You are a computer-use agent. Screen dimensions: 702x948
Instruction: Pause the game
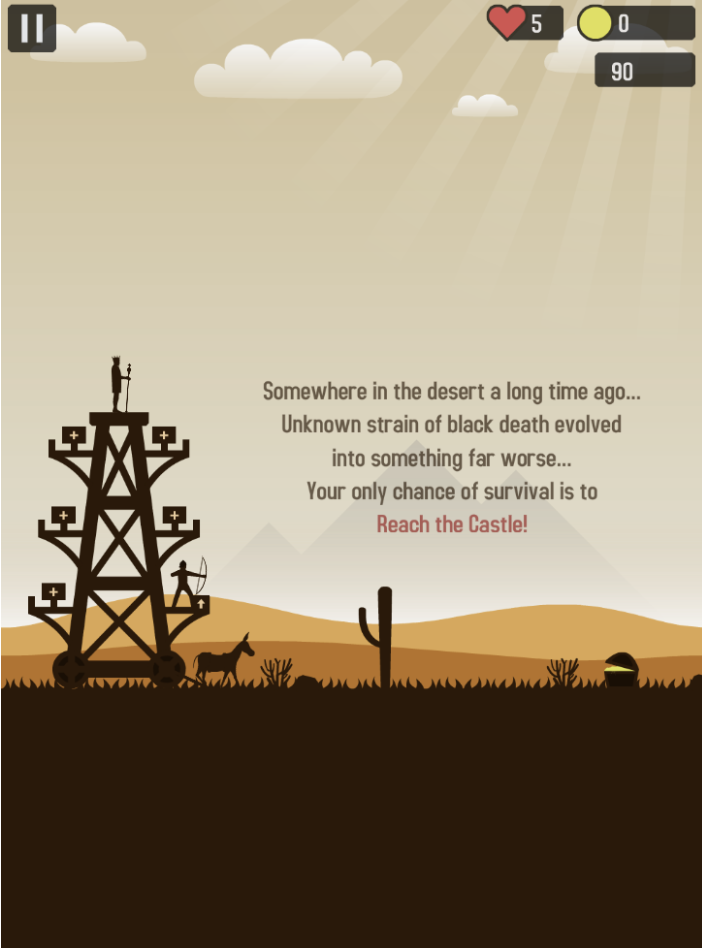click(x=31, y=28)
